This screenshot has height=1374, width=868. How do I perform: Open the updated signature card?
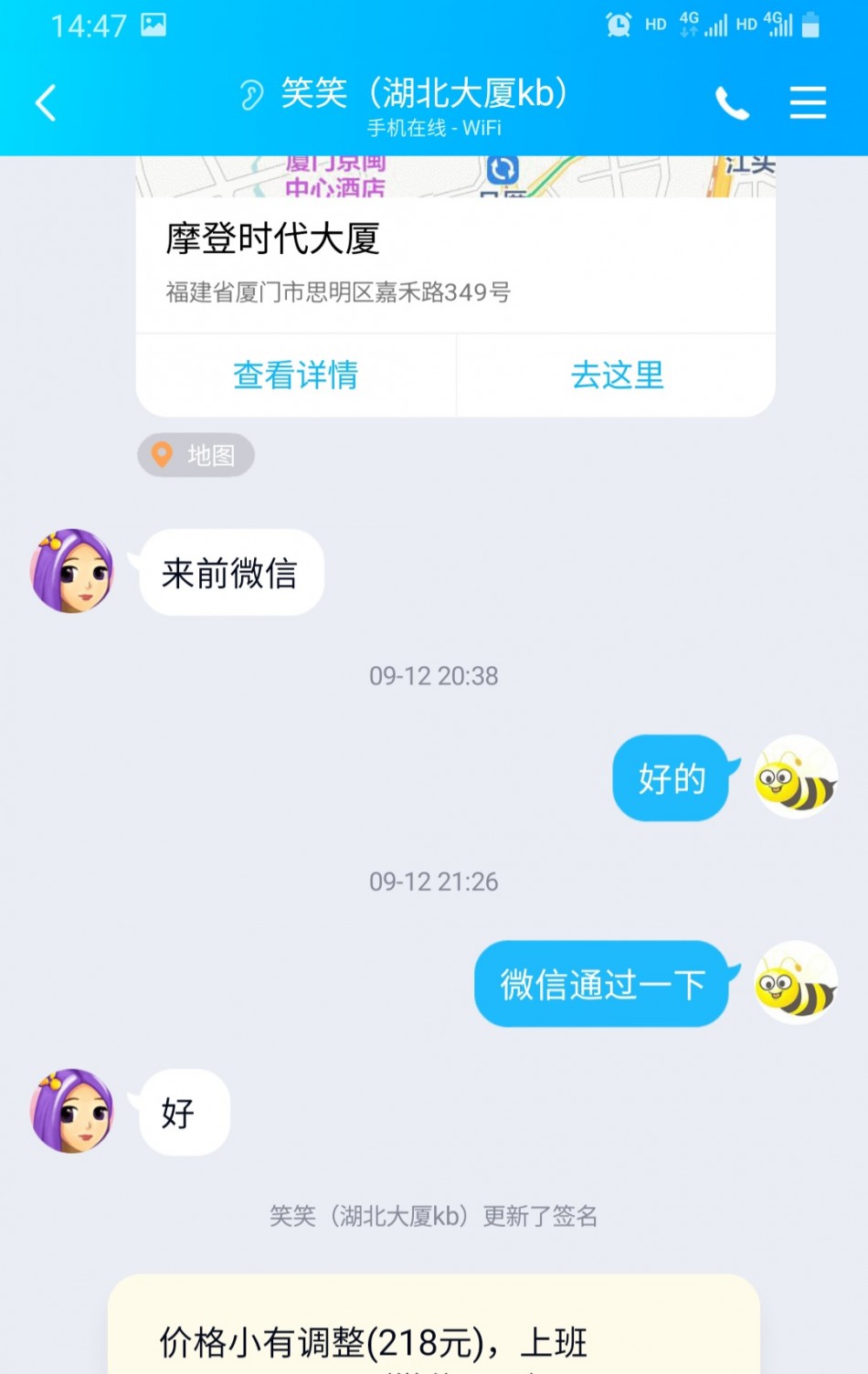(434, 1334)
